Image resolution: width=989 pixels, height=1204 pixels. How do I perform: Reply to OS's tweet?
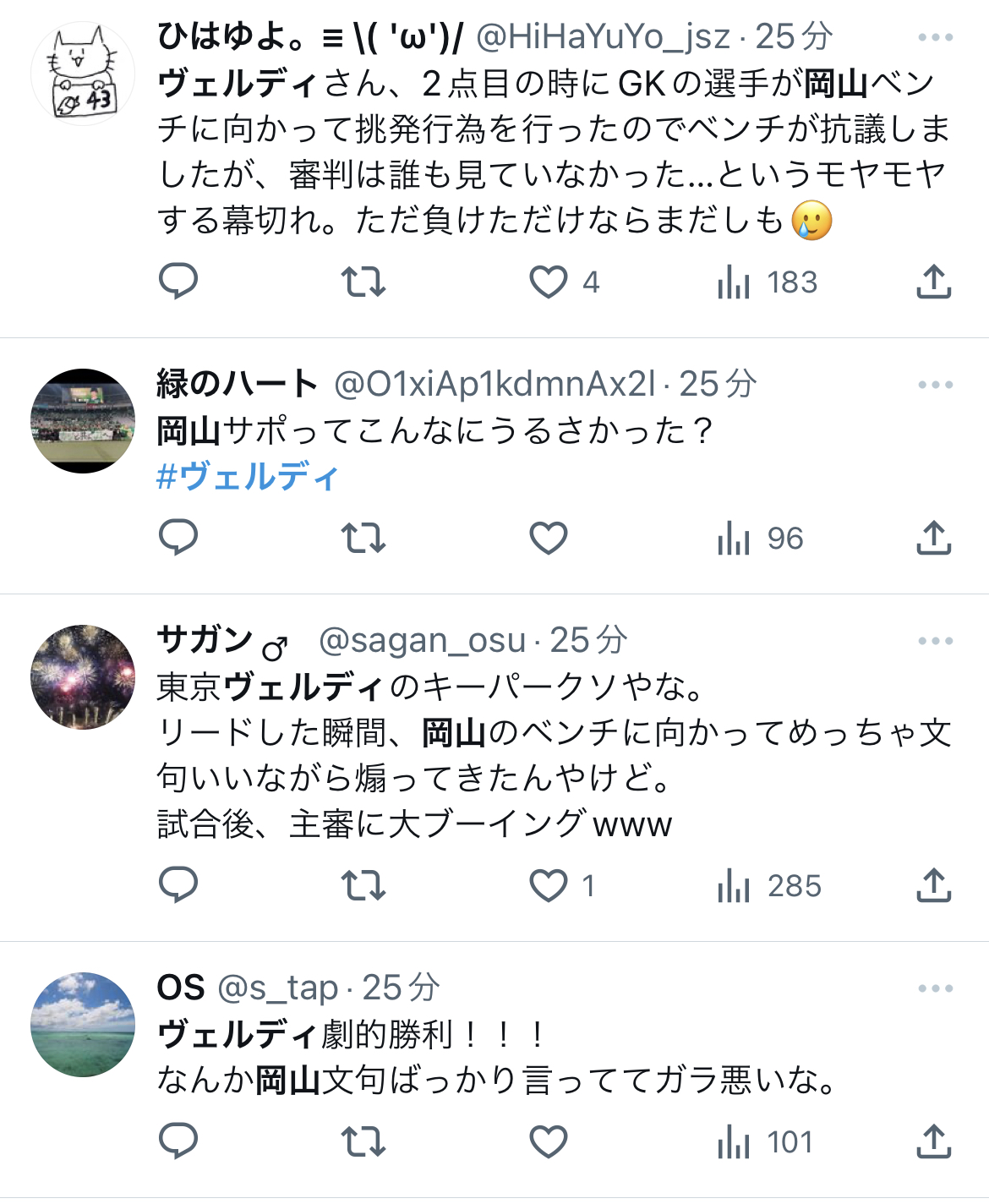(178, 1142)
